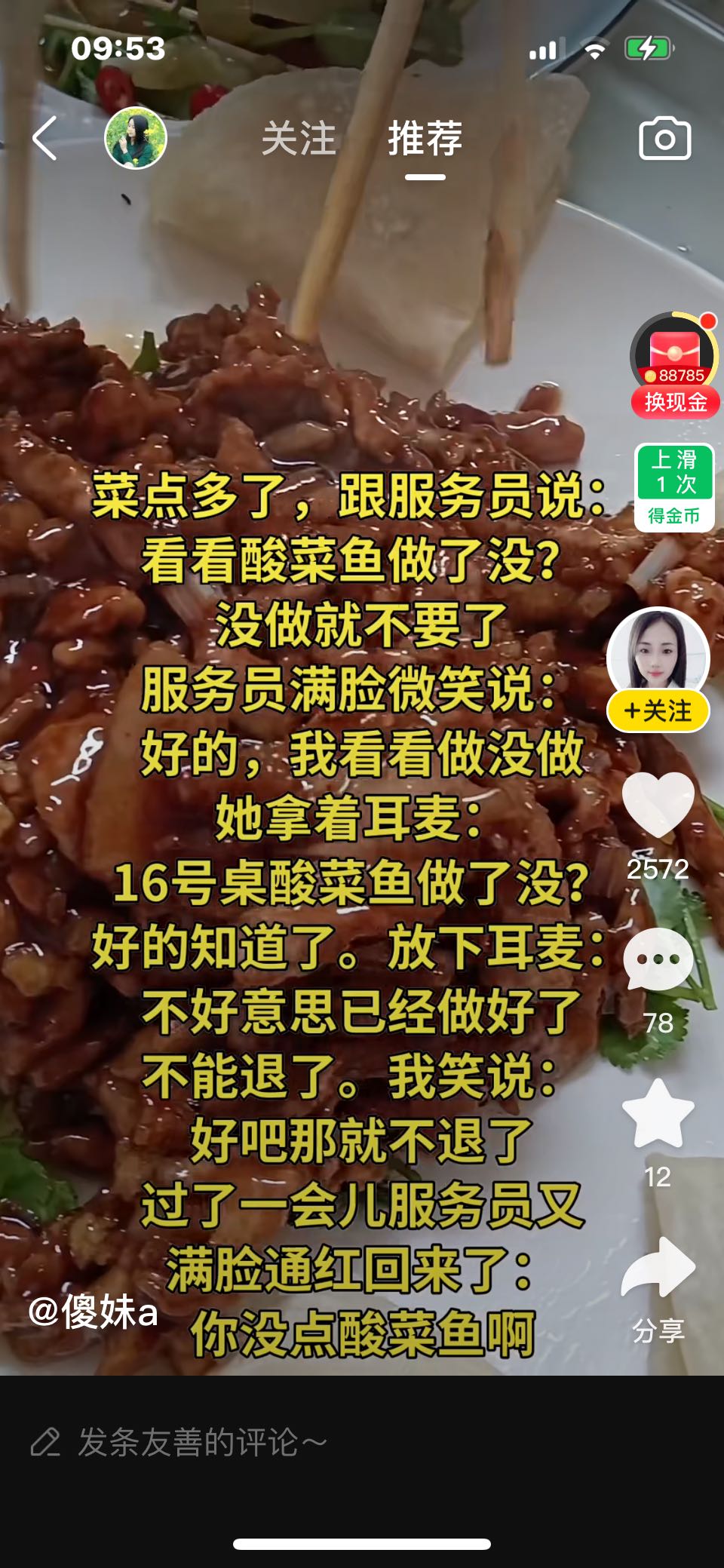This screenshot has width=724, height=1568.
Task: Switch to the 推荐 tab
Action: [x=425, y=140]
